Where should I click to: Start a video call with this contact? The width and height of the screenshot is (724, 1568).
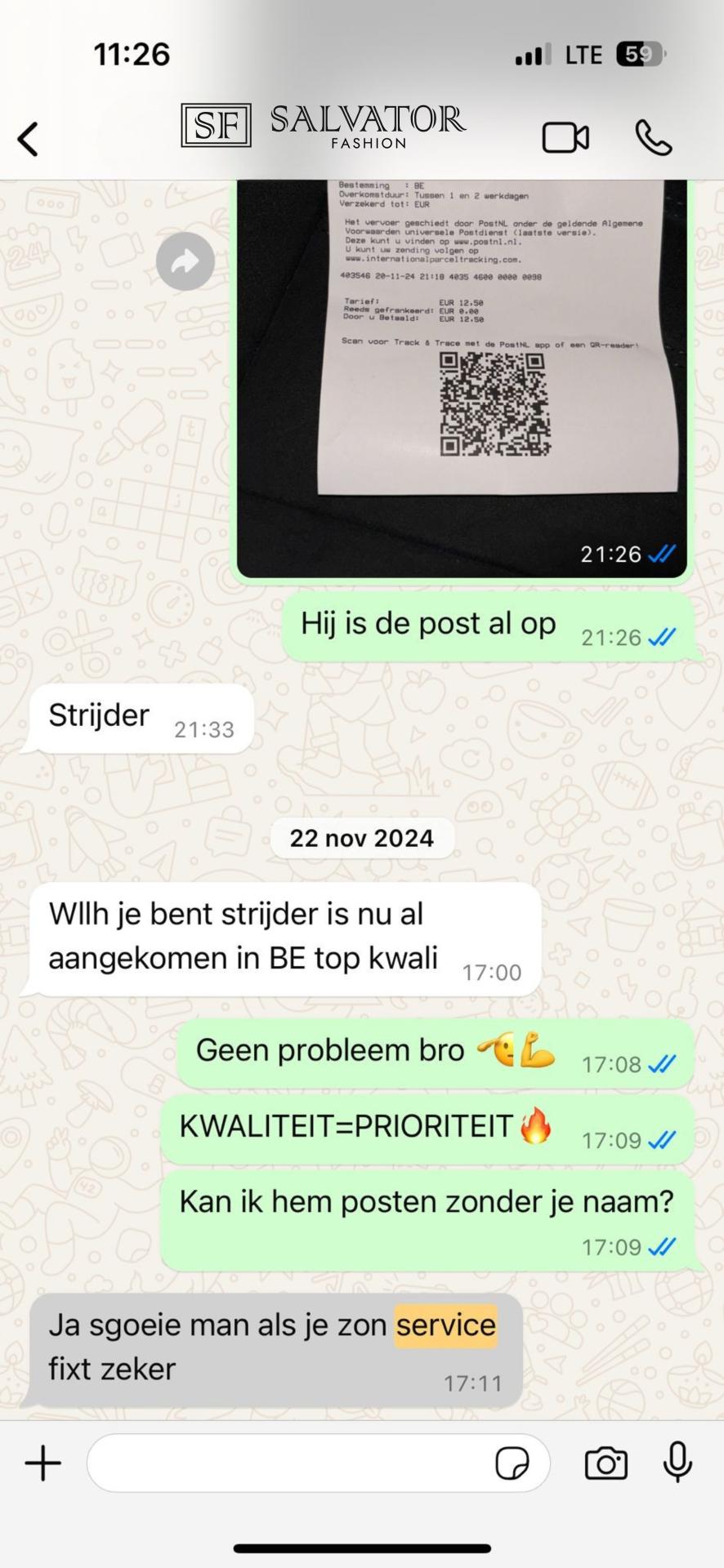click(x=565, y=137)
